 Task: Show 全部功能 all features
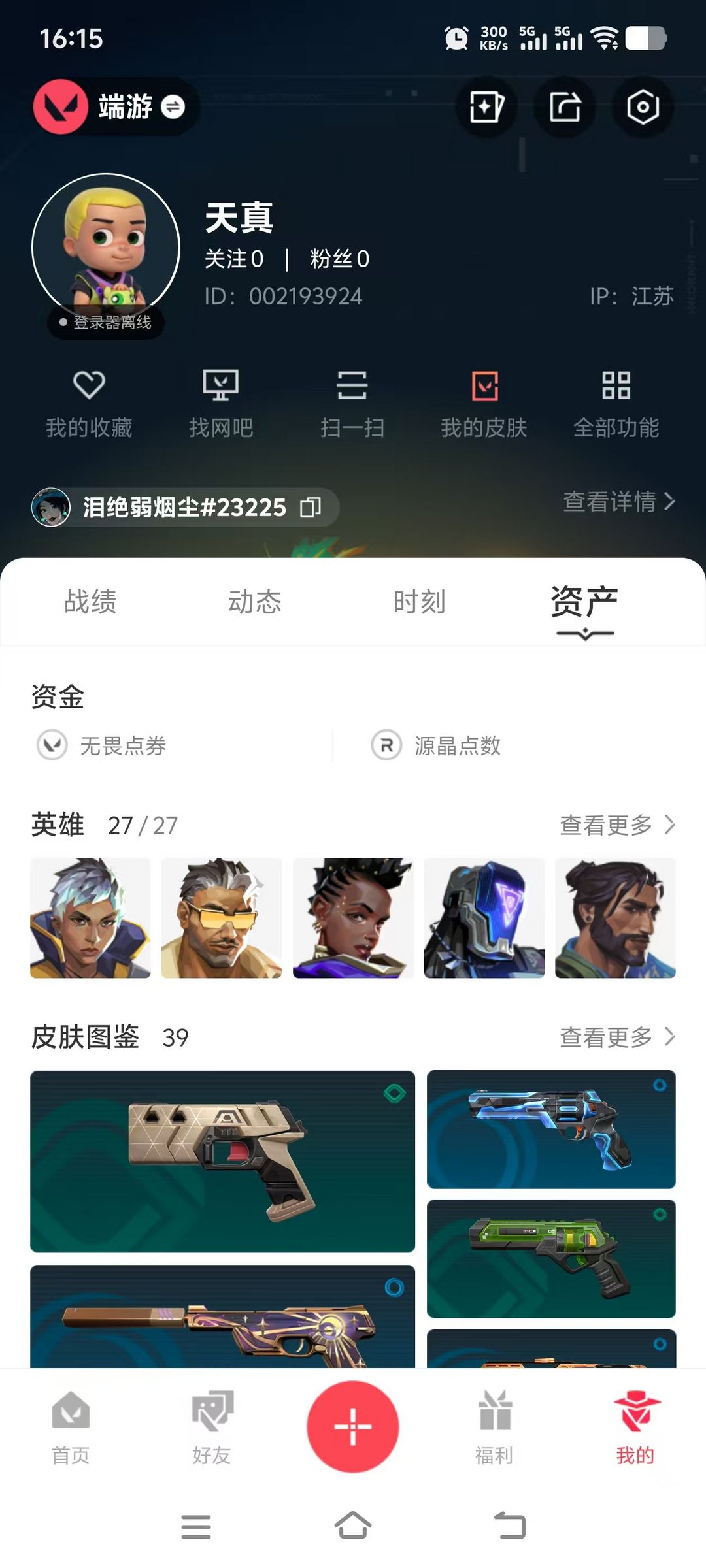[x=616, y=402]
